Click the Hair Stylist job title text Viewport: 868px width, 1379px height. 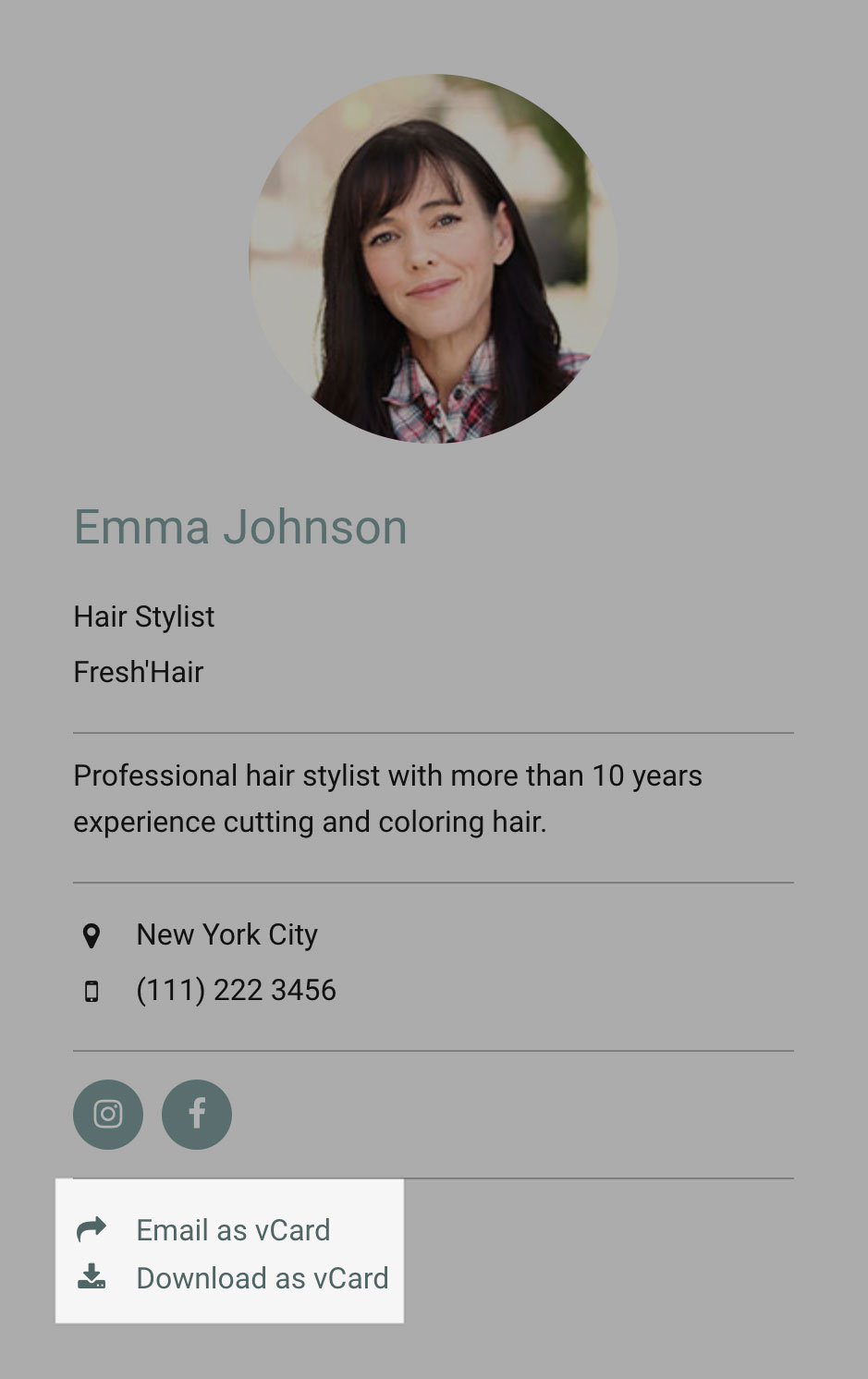tap(143, 616)
